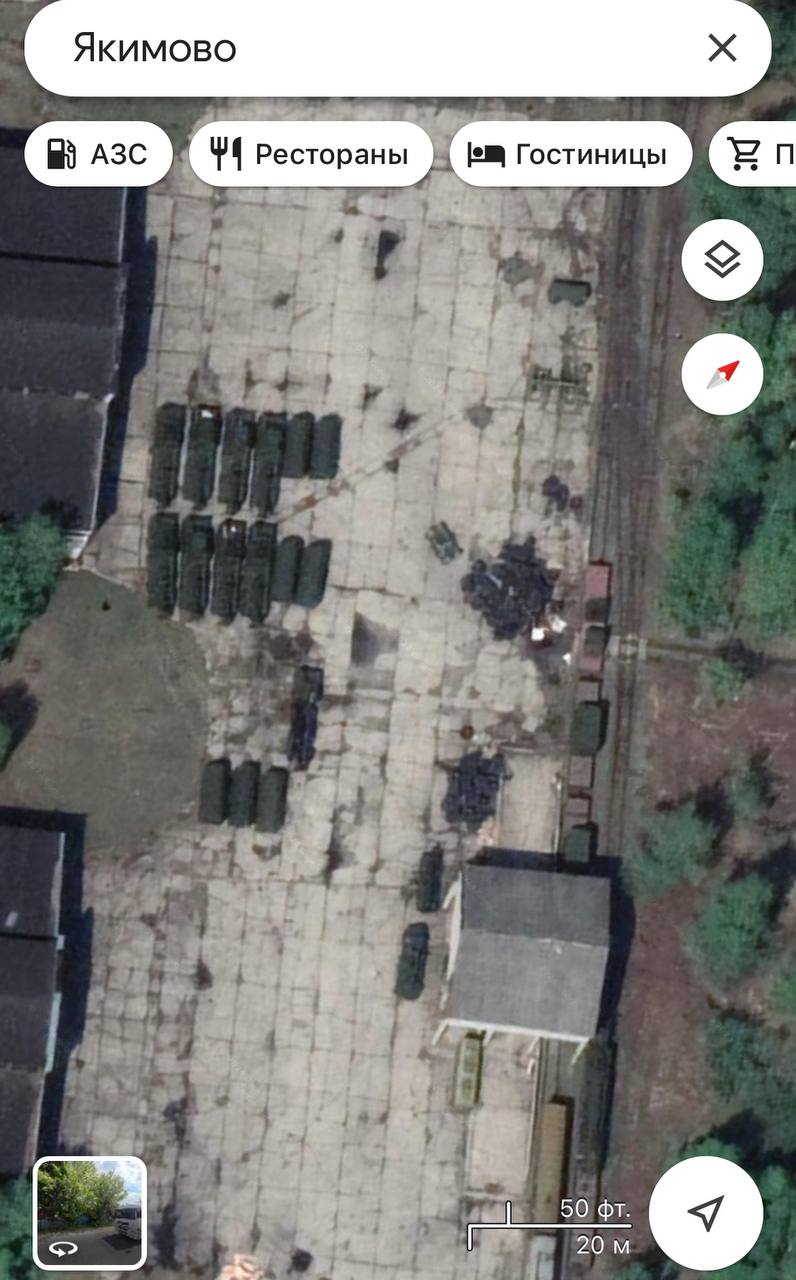
Task: Select the Рестораны chip
Action: click(x=311, y=154)
